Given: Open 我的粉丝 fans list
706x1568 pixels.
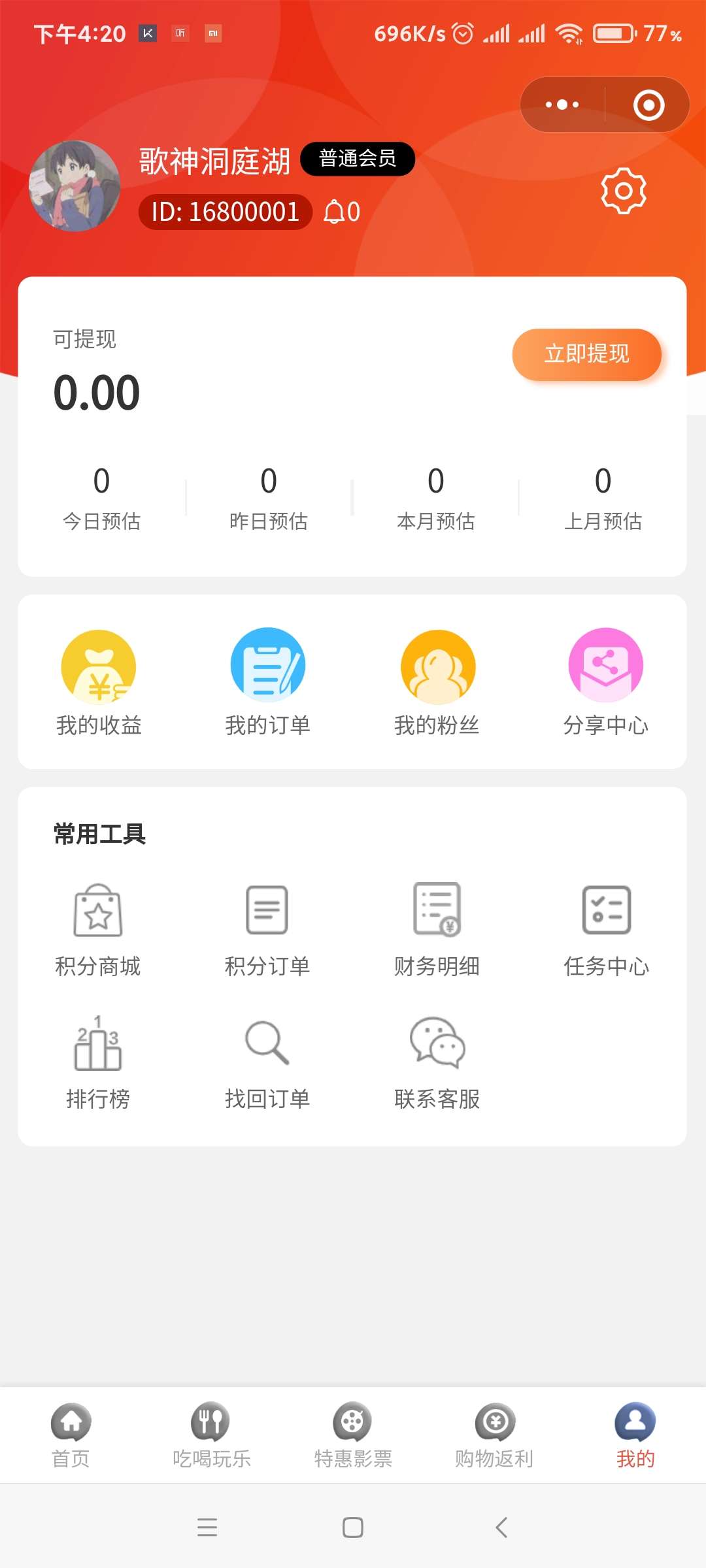Looking at the screenshot, I should tap(437, 682).
